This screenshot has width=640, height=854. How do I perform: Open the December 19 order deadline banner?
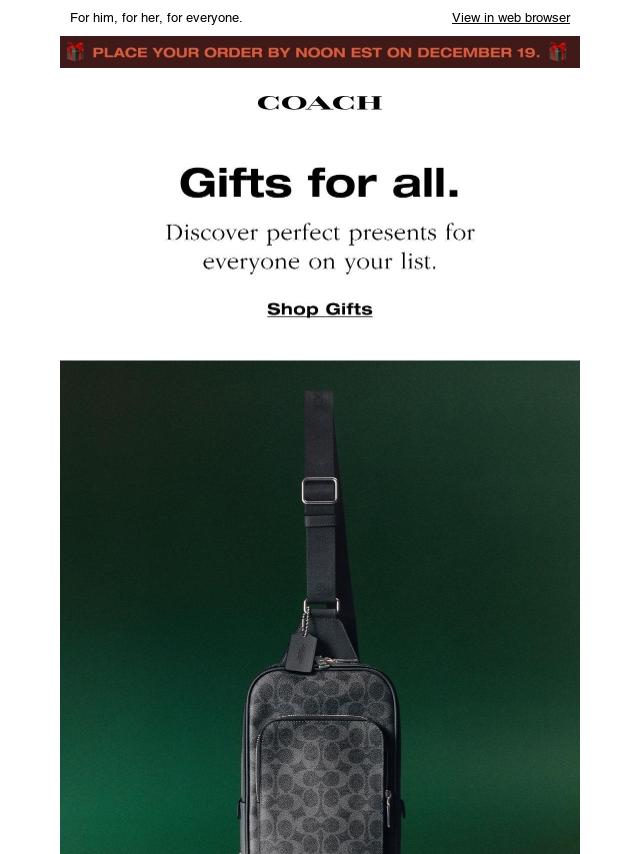[x=319, y=52]
